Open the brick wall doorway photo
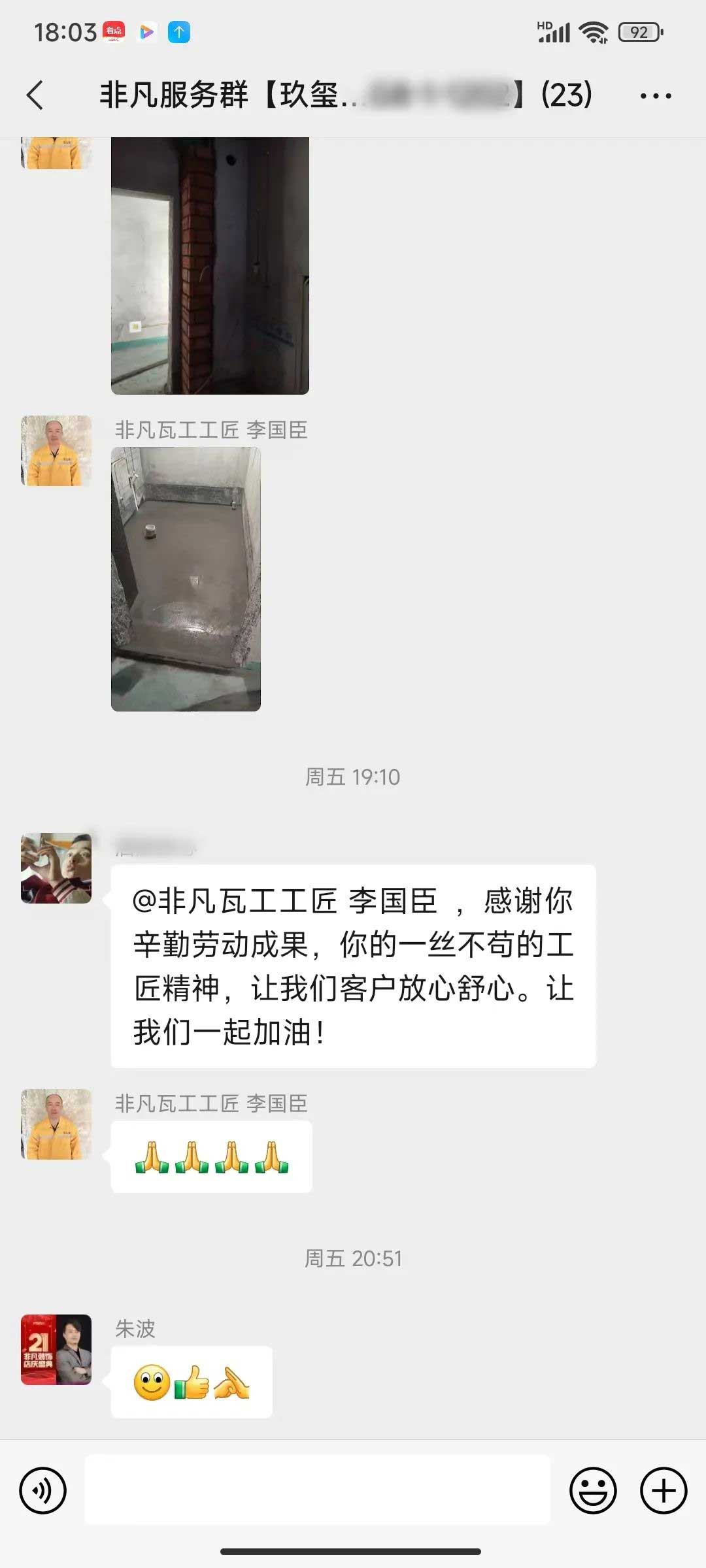 pyautogui.click(x=210, y=265)
